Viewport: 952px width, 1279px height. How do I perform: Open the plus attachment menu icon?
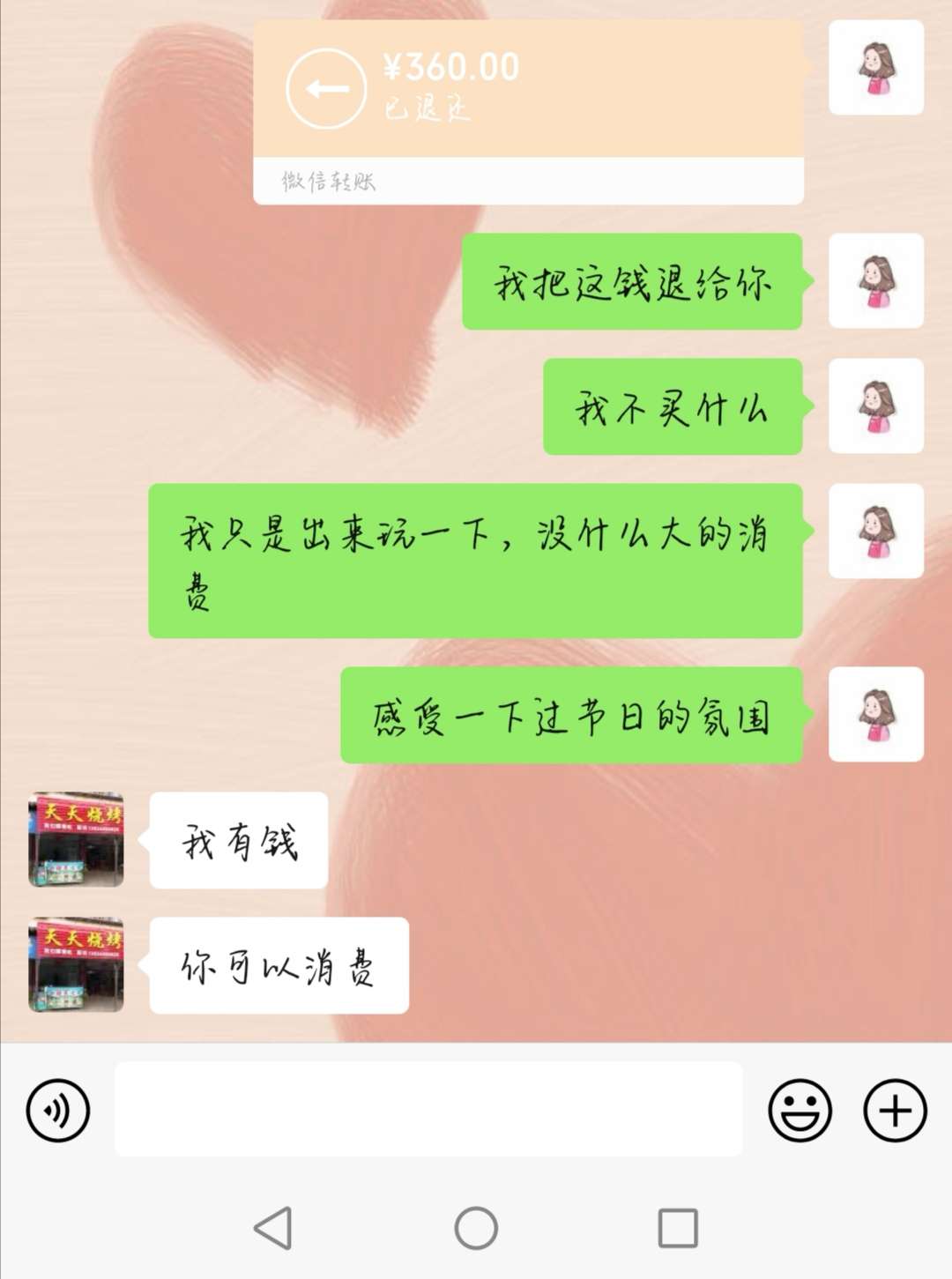893,1109
